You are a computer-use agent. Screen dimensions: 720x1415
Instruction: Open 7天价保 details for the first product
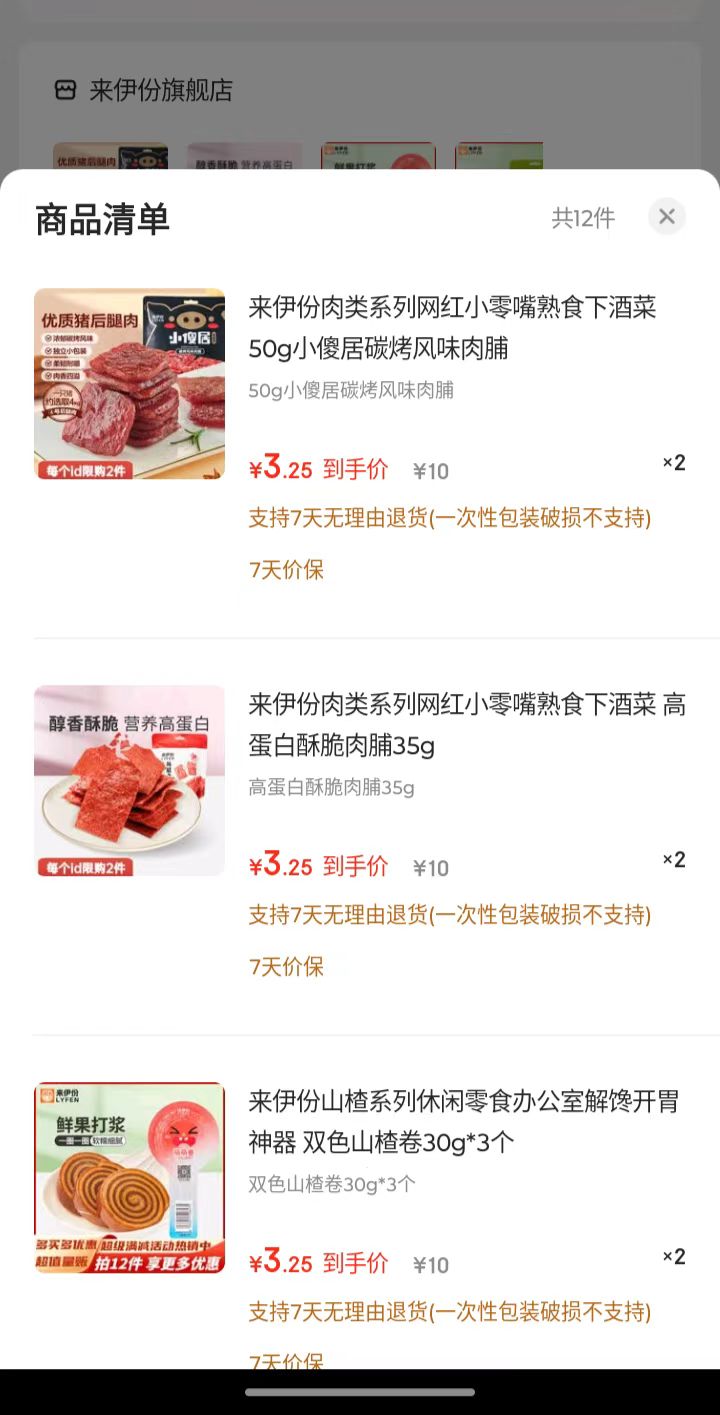286,567
